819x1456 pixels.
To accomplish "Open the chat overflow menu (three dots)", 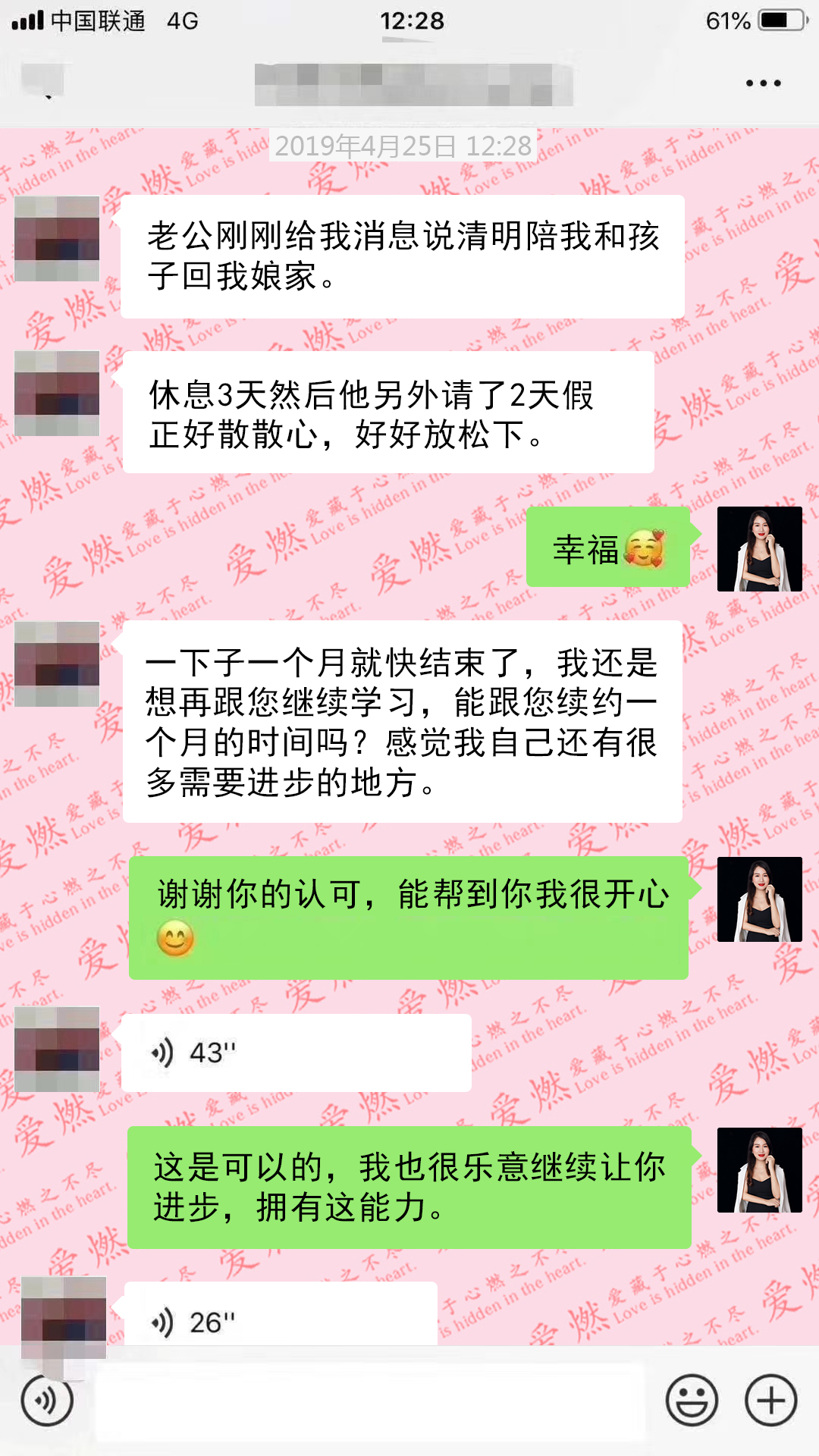I will (x=763, y=83).
